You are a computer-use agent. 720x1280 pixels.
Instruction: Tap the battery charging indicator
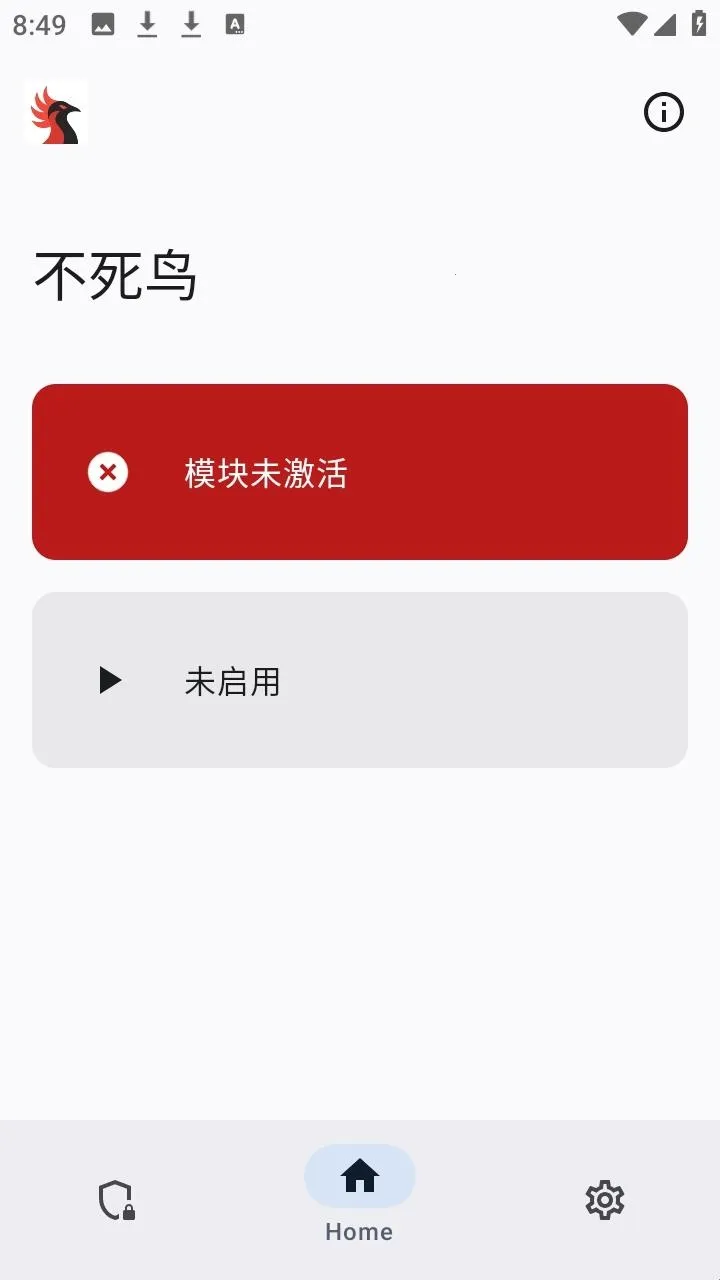tap(697, 24)
